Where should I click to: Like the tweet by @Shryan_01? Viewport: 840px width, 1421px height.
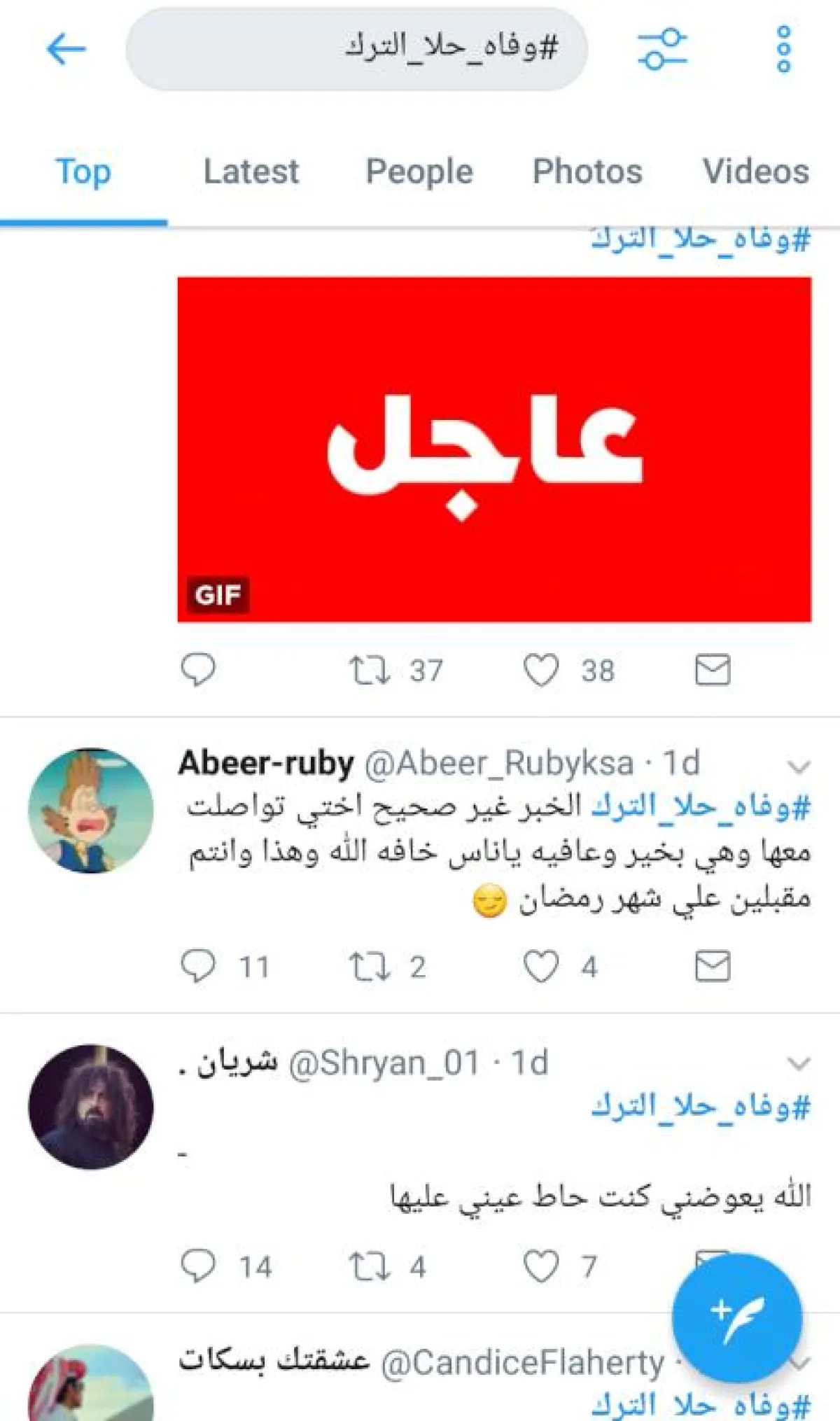(x=541, y=1266)
